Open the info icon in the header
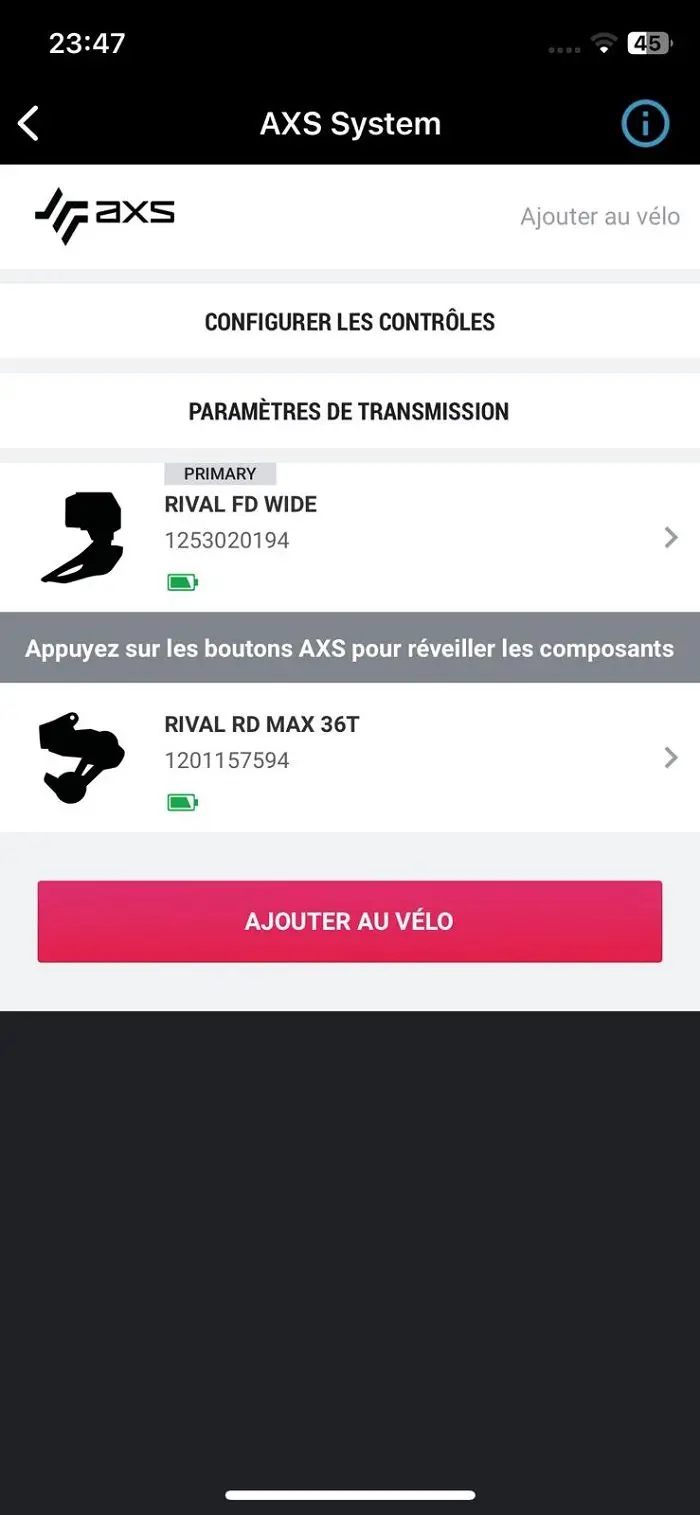Image resolution: width=700 pixels, height=1515 pixels. click(645, 124)
